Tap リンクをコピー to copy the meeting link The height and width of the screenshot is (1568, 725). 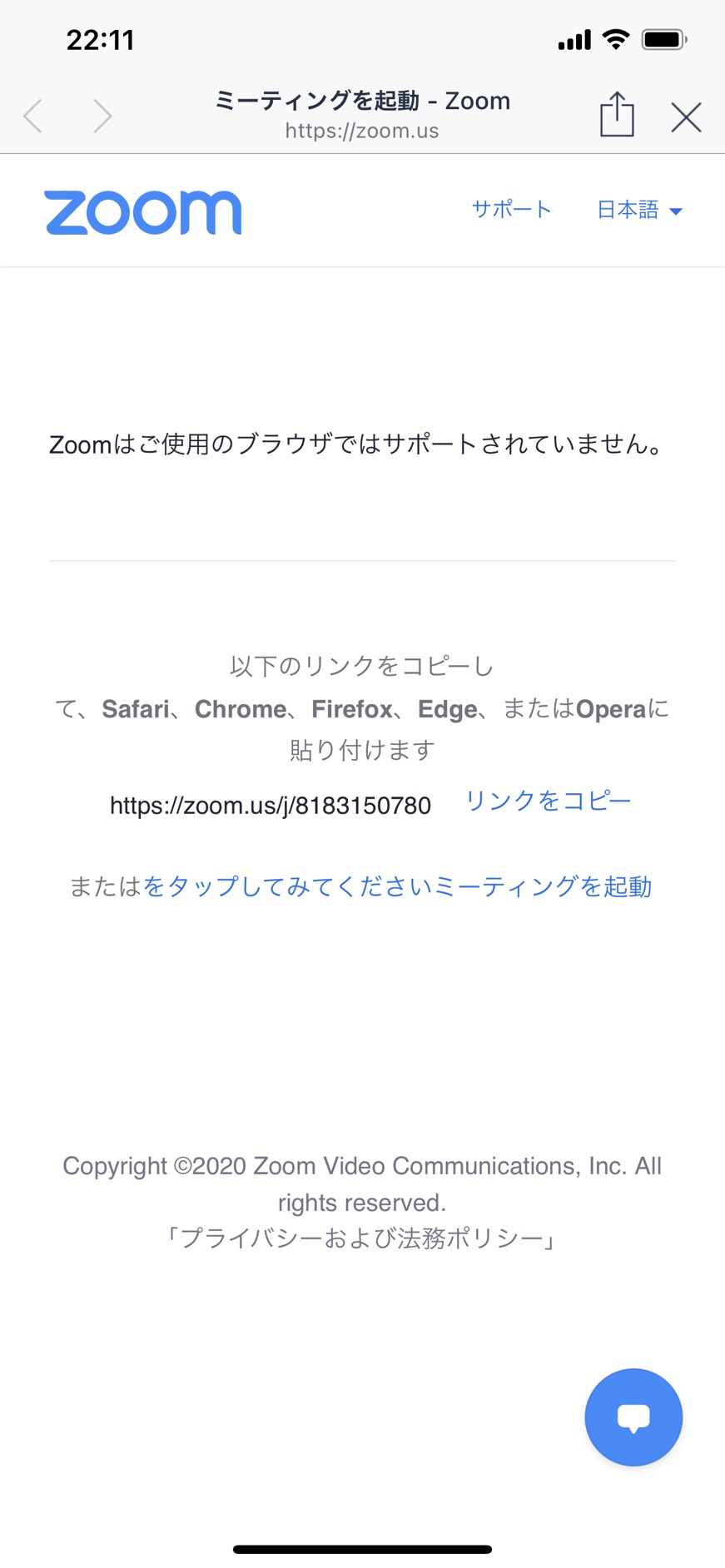[548, 801]
